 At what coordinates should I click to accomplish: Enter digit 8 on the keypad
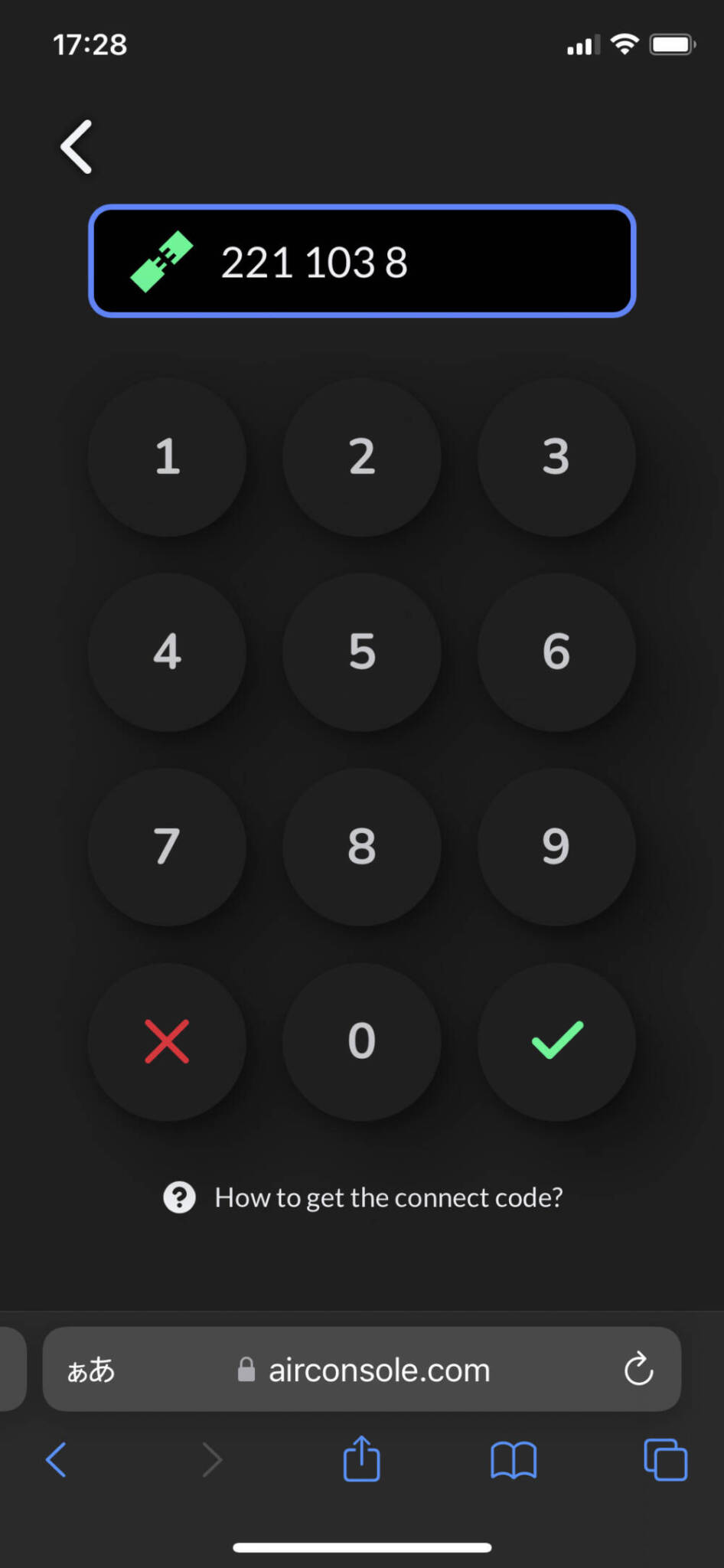362,847
